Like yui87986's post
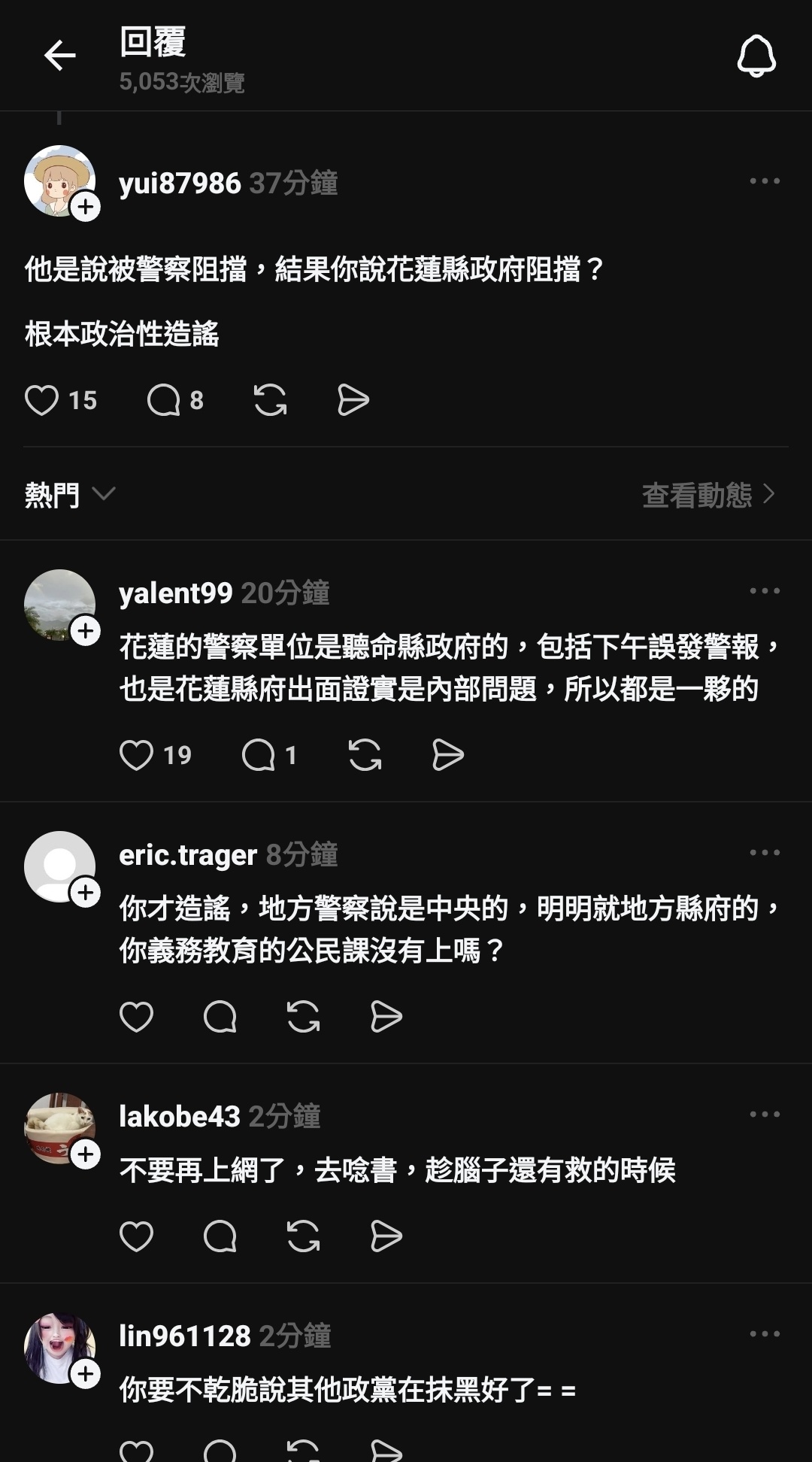The width and height of the screenshot is (812, 1462). point(42,400)
